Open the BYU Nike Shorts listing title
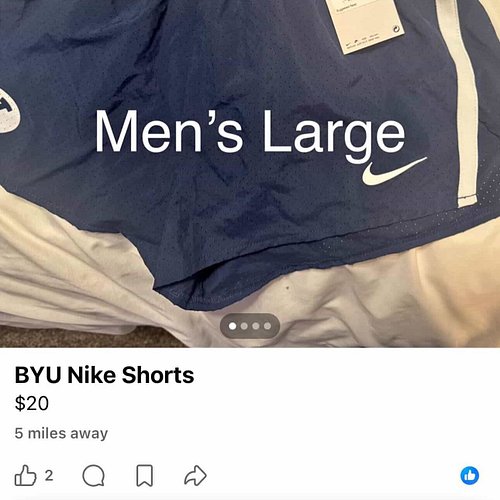The image size is (500, 500). (x=104, y=375)
